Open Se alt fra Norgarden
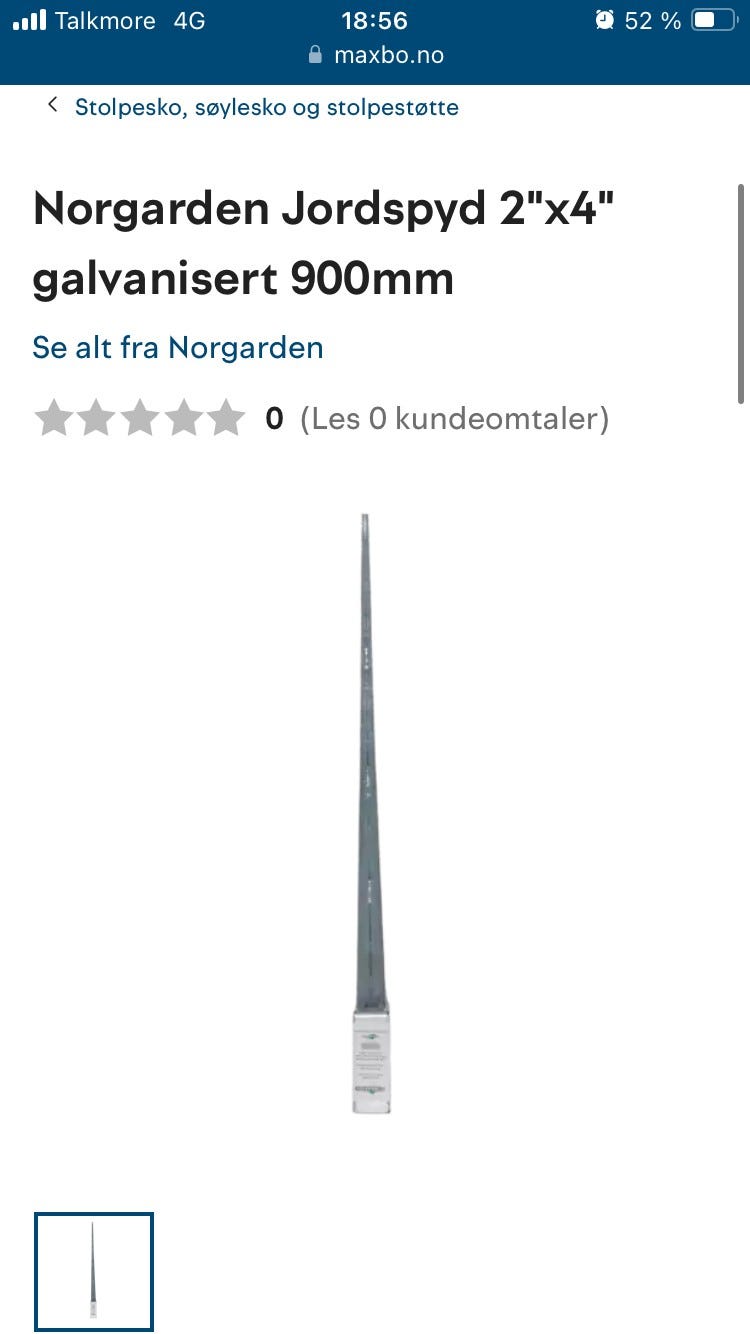This screenshot has height=1334, width=750. pos(177,347)
